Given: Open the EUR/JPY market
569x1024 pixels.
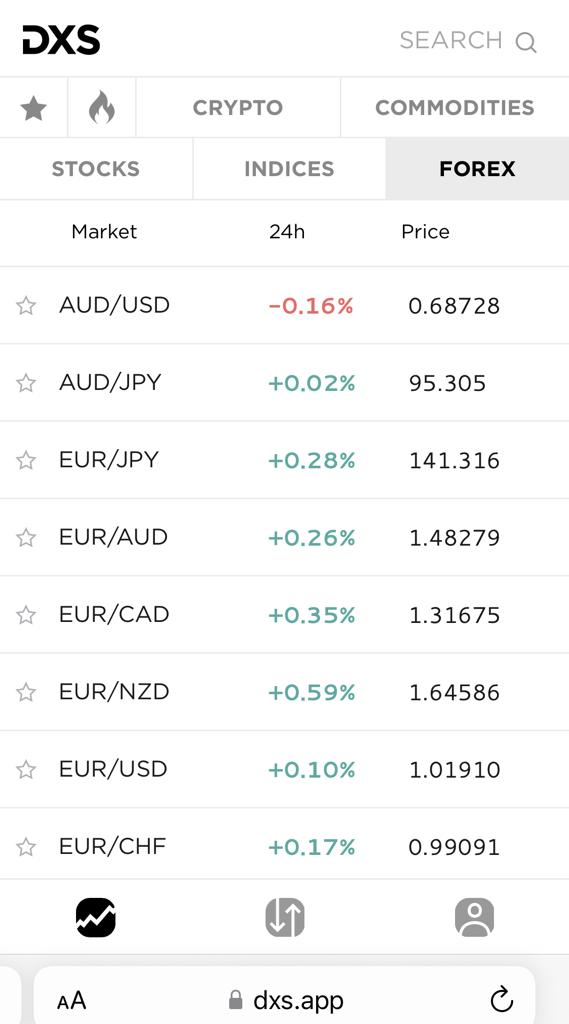Looking at the screenshot, I should tap(284, 460).
